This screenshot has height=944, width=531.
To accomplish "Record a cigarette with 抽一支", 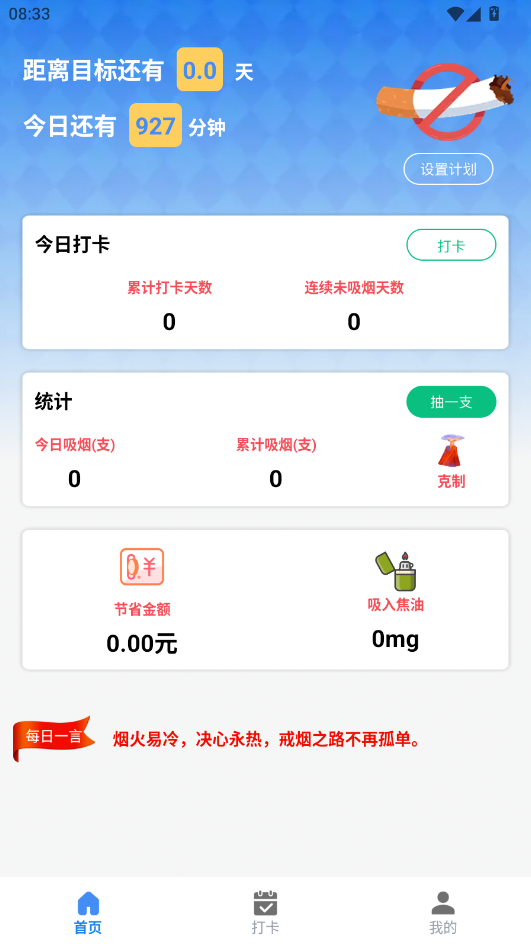I will [451, 402].
